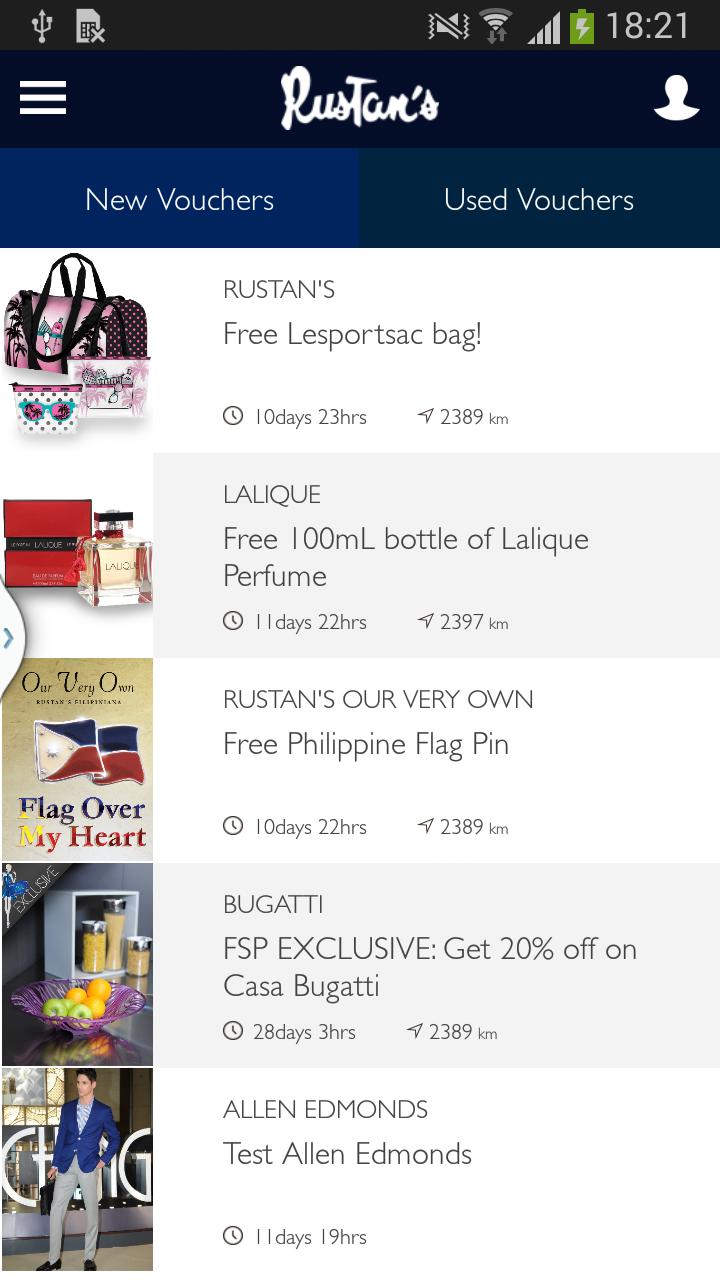Open the user profile icon
This screenshot has height=1280, width=720.
(x=676, y=98)
